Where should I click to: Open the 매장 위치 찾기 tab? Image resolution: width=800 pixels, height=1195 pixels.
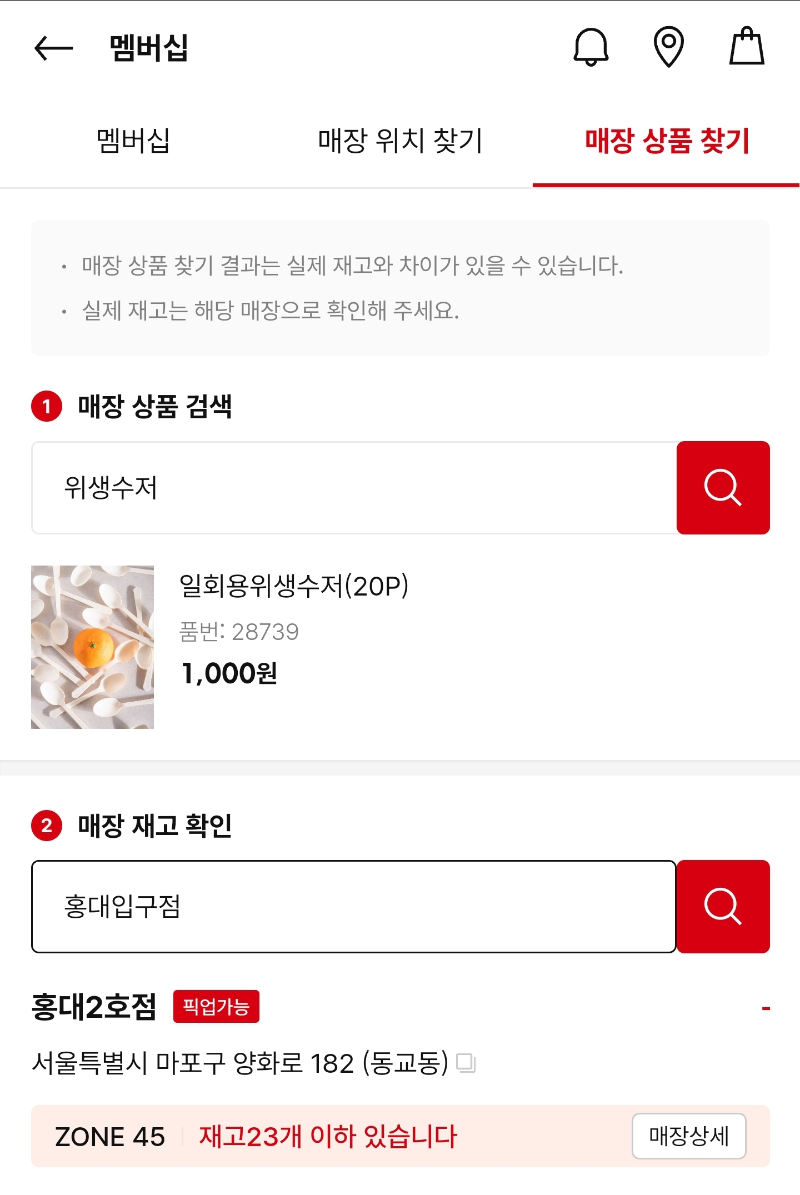point(399,141)
